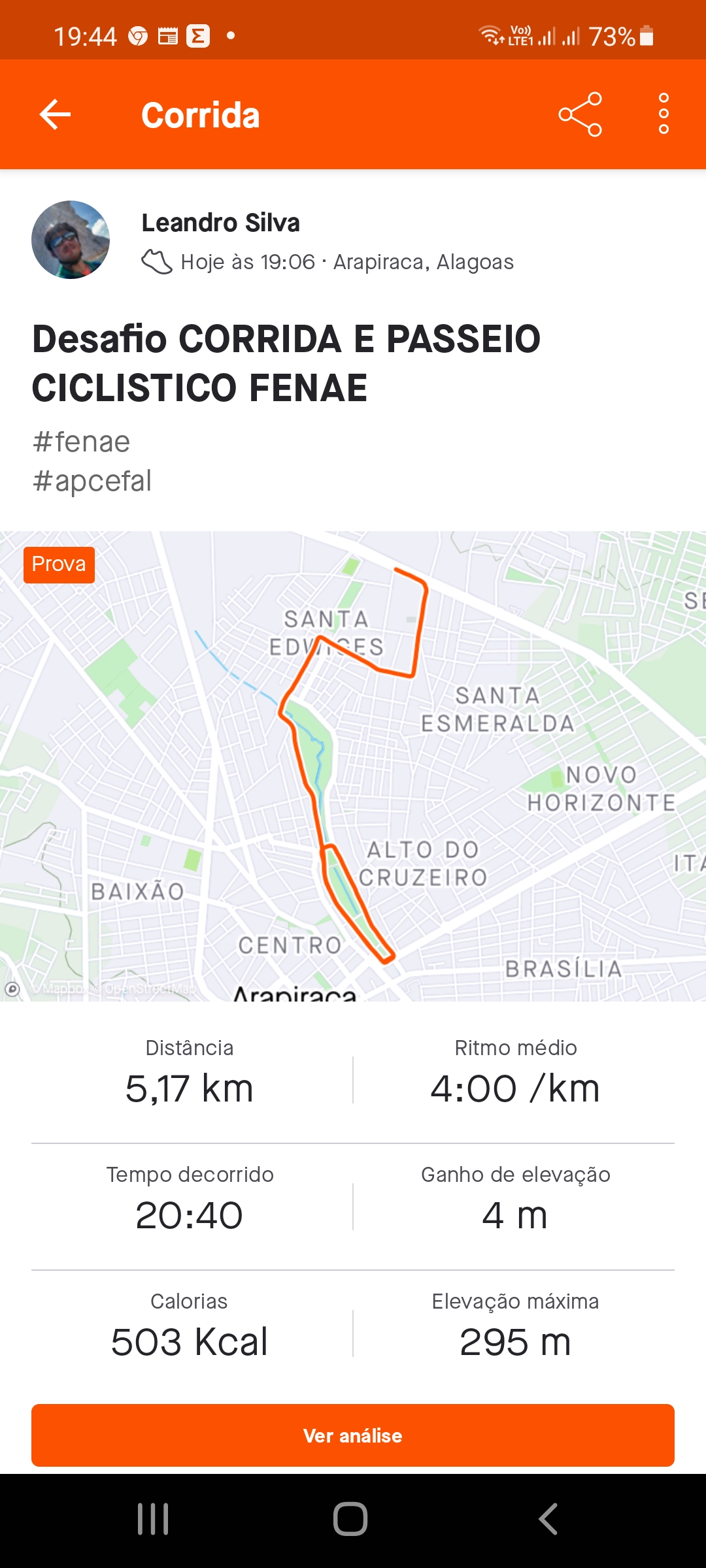
Task: Open the #apcefal hashtag
Action: [x=92, y=481]
